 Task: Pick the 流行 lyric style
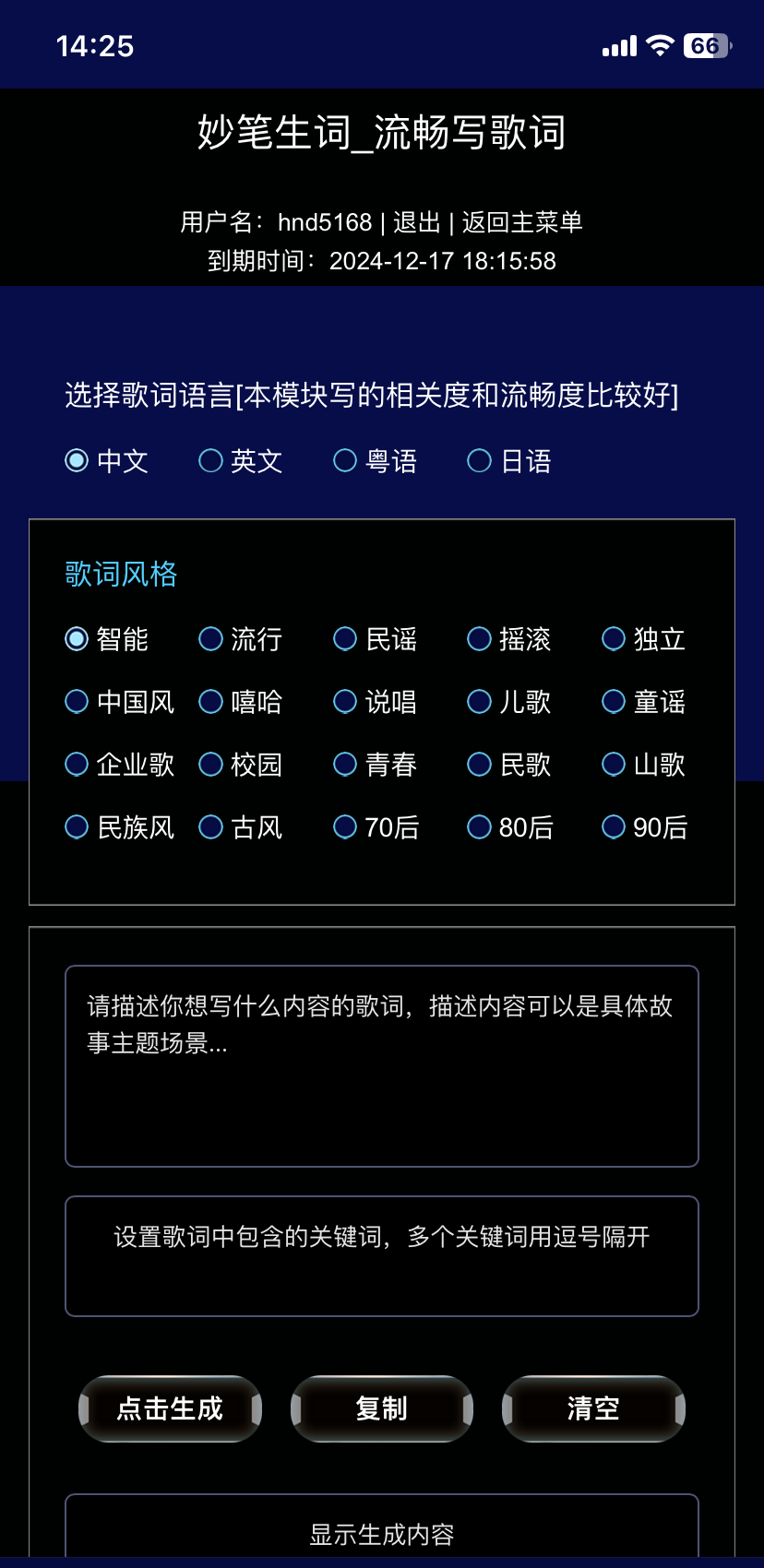click(x=242, y=639)
